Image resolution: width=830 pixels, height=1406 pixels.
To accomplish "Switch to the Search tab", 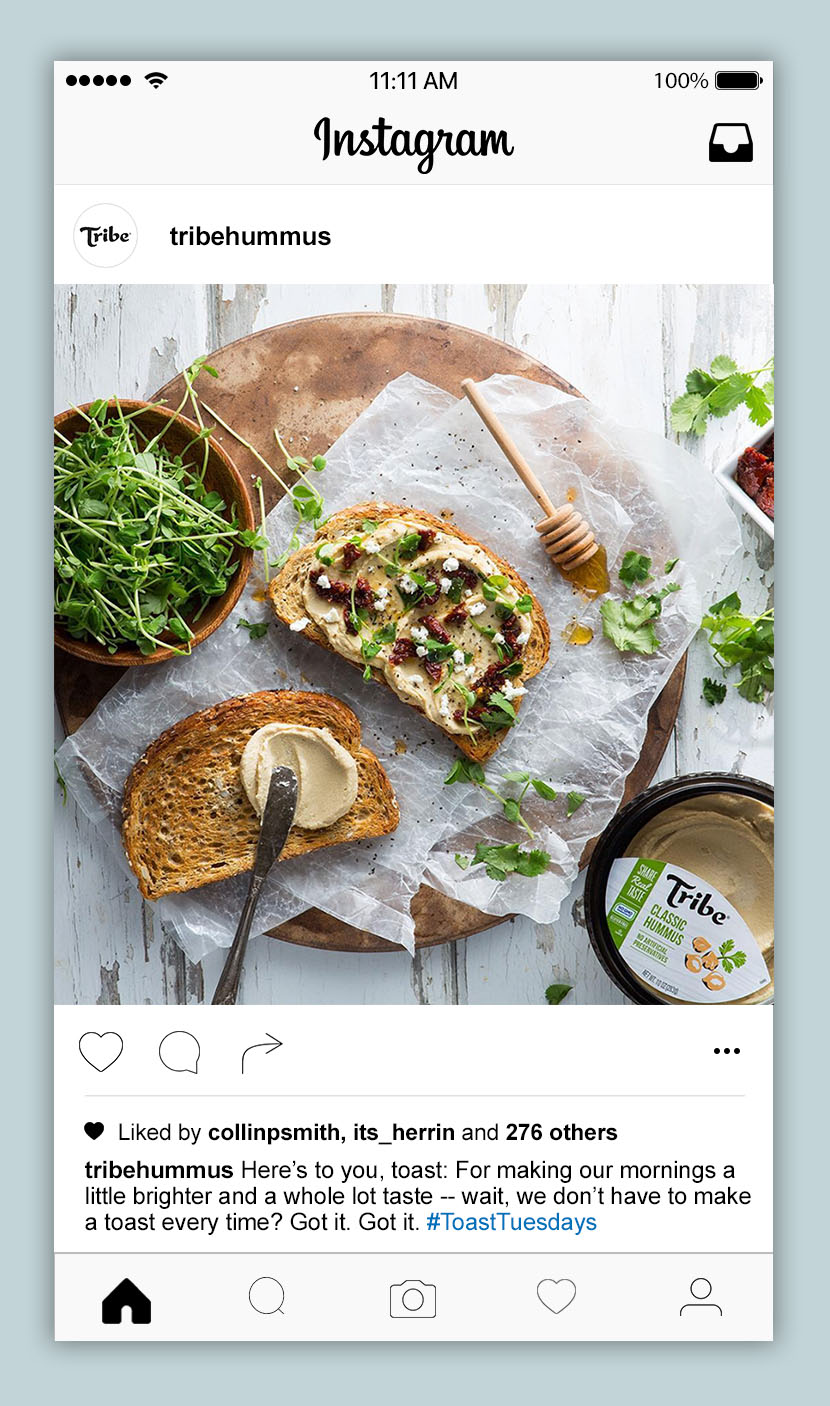I will click(x=267, y=1297).
